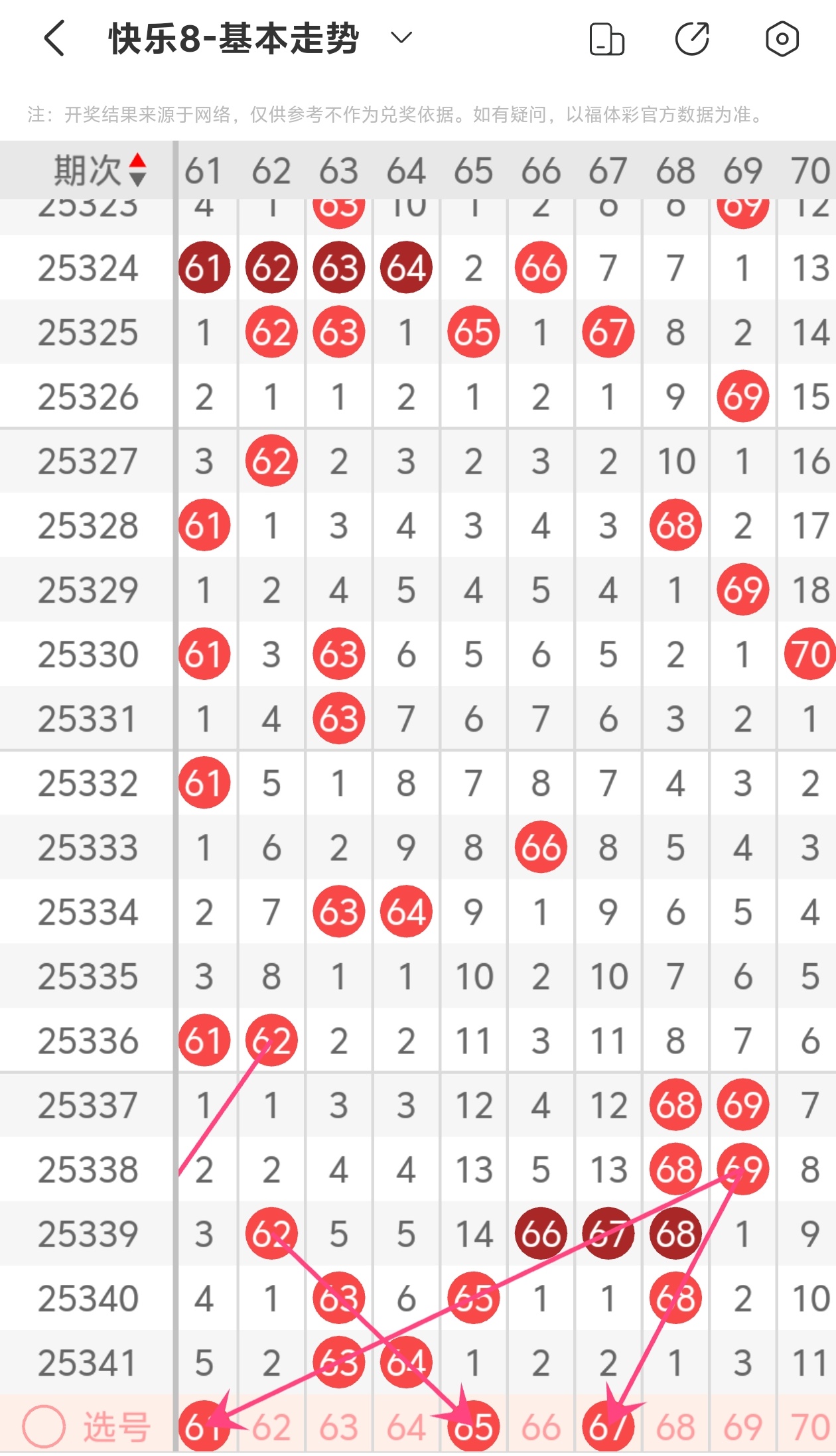The height and width of the screenshot is (1456, 836).
Task: Open the chart settings hexagon icon
Action: click(782, 38)
